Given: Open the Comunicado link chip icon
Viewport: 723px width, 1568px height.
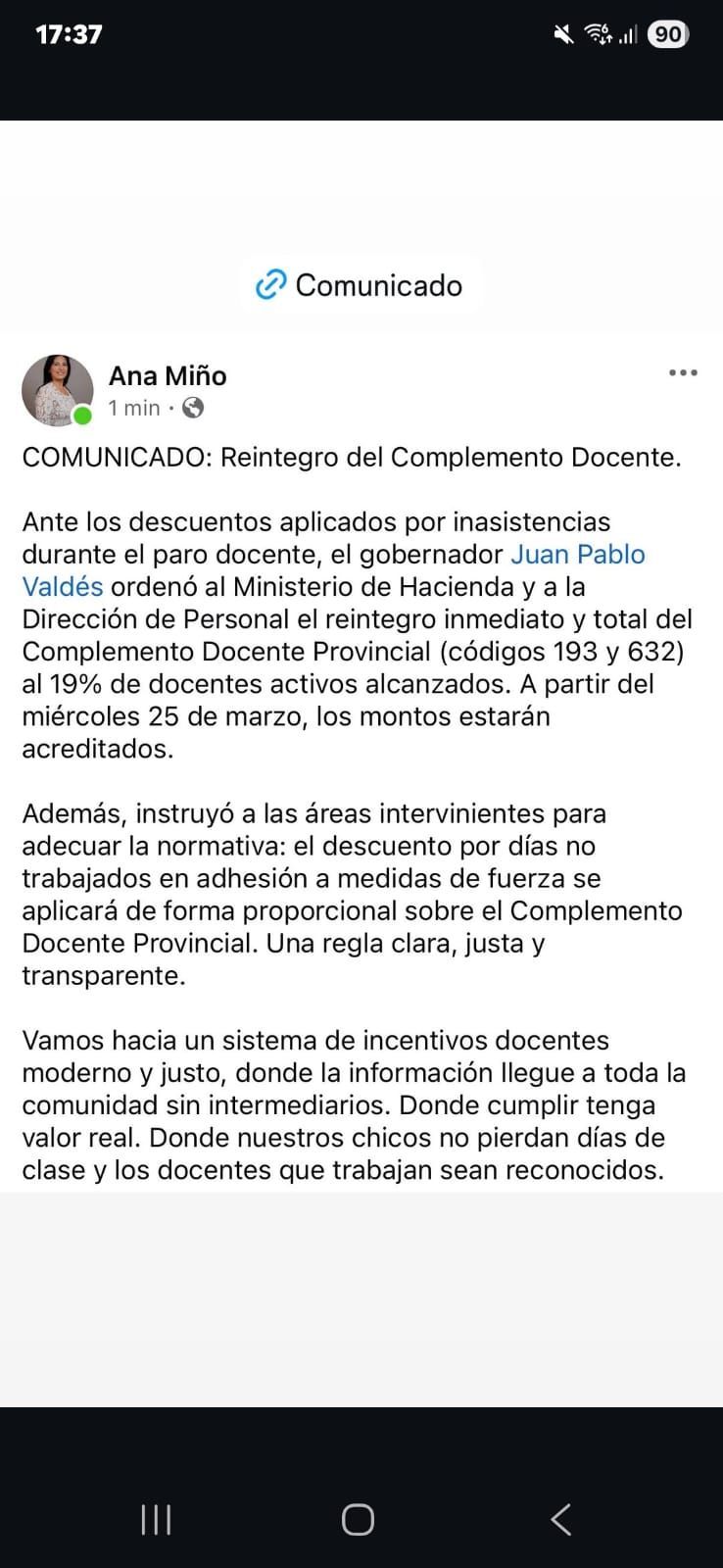Looking at the screenshot, I should coord(269,285).
